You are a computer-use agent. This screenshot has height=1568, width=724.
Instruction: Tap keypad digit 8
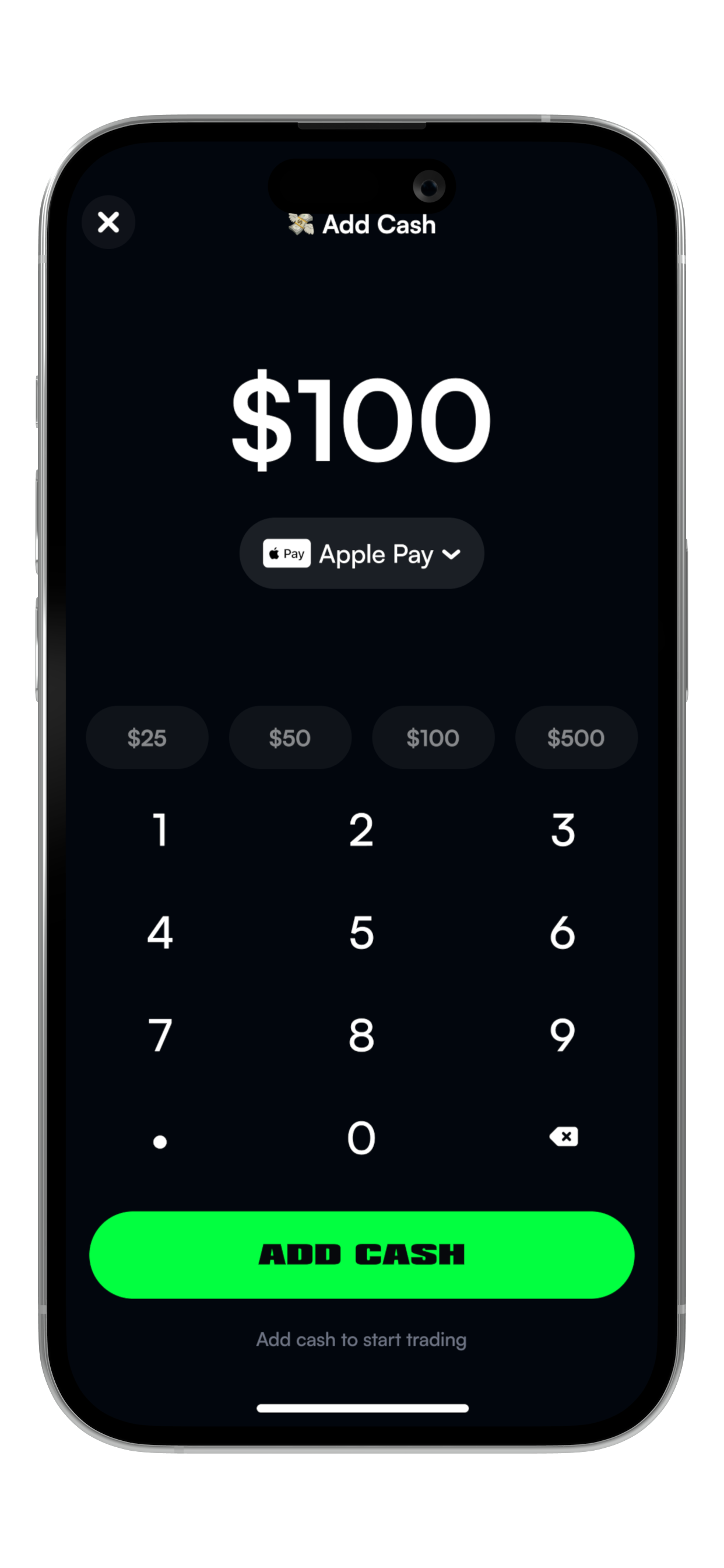click(361, 1035)
